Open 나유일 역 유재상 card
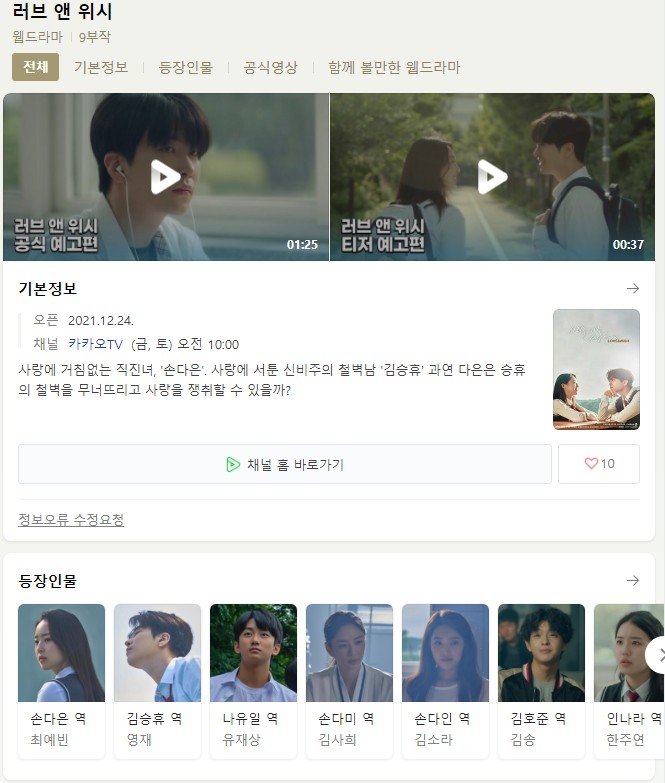Screen dimensions: 665x783 (253, 680)
